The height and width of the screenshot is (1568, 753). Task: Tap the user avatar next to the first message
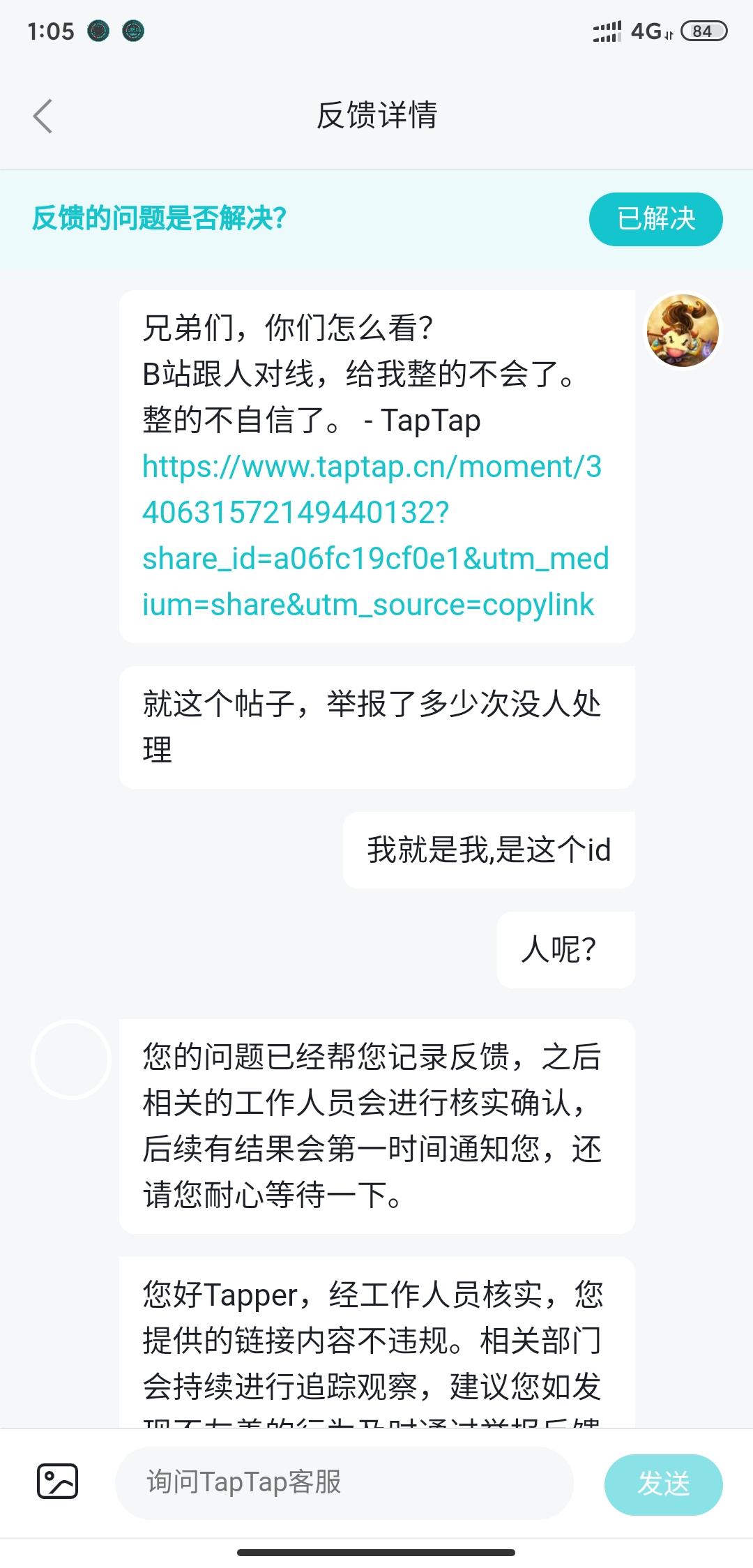pyautogui.click(x=682, y=330)
